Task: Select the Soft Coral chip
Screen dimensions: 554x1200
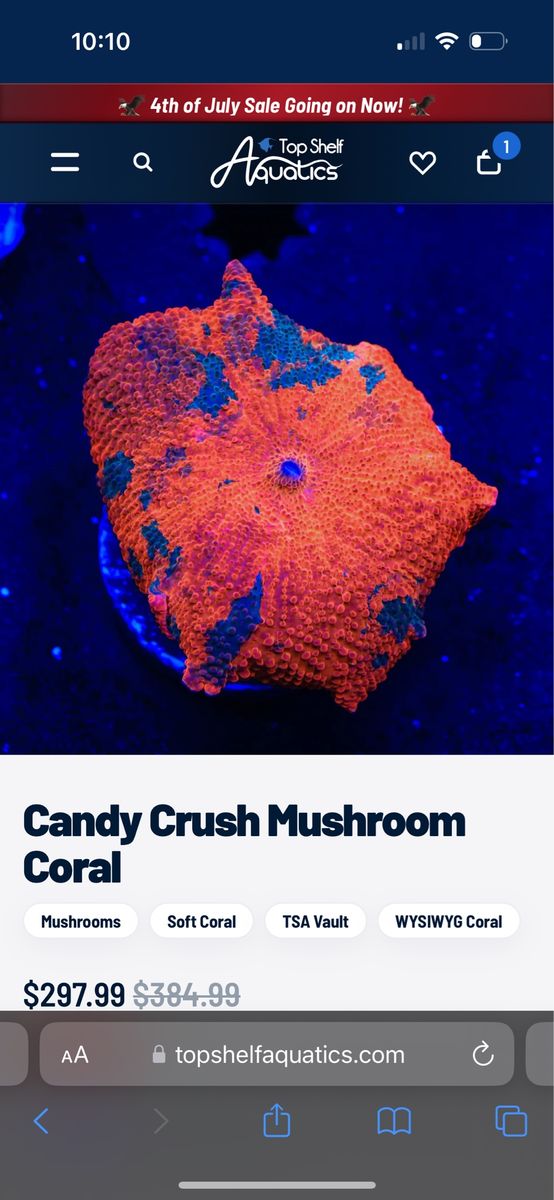Action: click(202, 921)
